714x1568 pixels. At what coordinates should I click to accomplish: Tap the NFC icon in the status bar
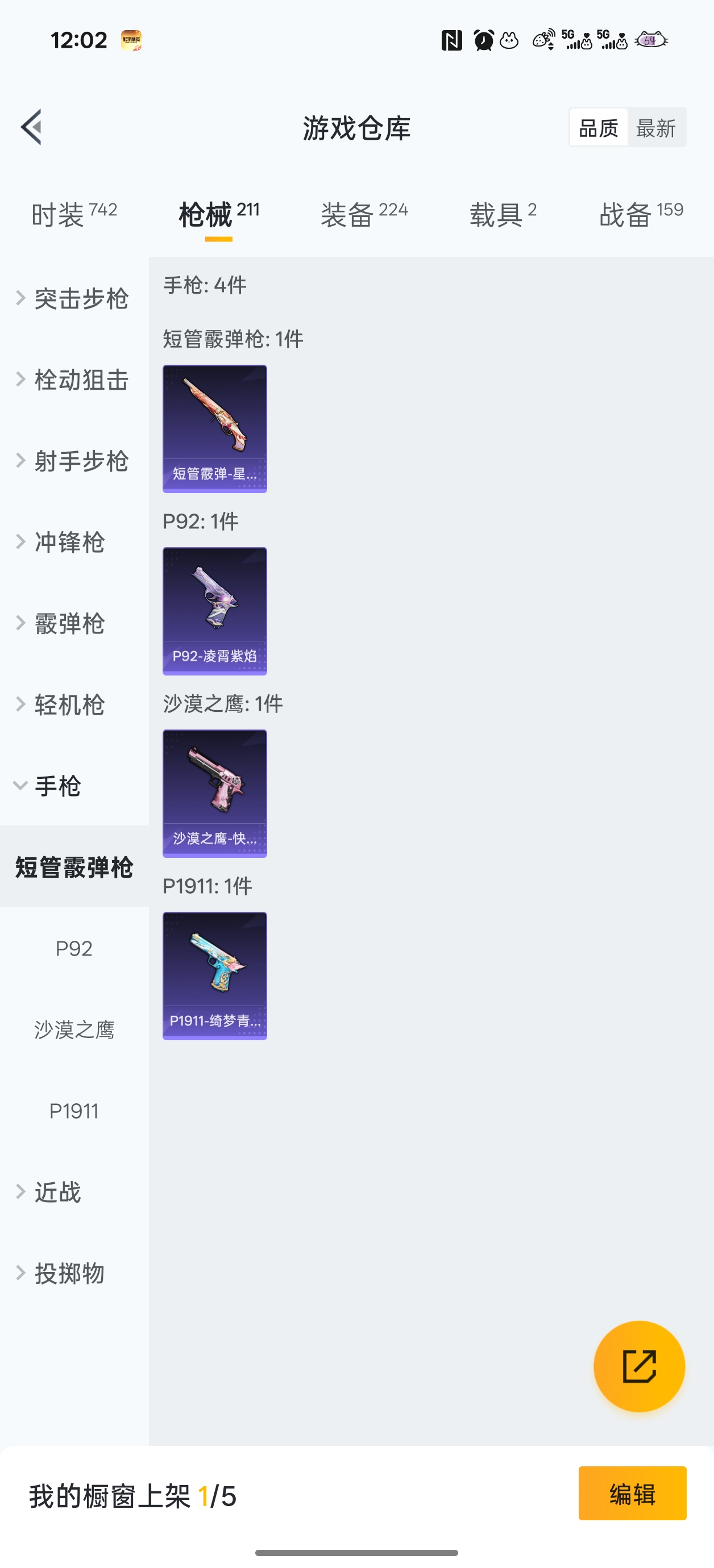pyautogui.click(x=451, y=40)
